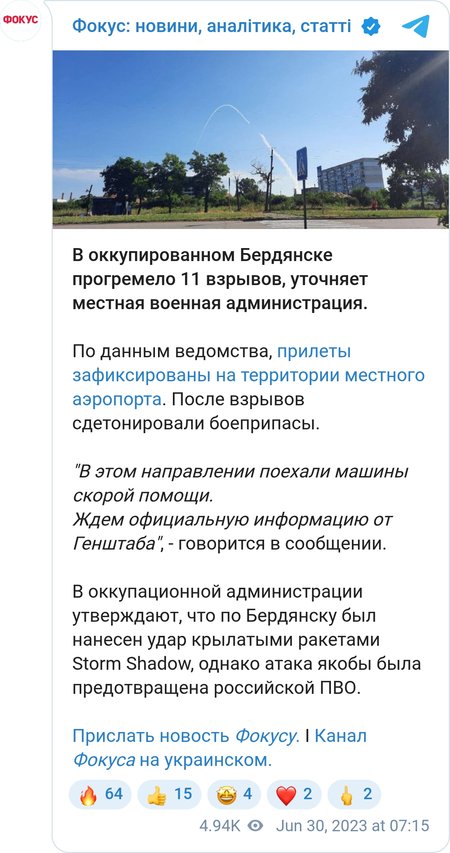
Task: Choose the middle finger reaction chip
Action: click(354, 794)
